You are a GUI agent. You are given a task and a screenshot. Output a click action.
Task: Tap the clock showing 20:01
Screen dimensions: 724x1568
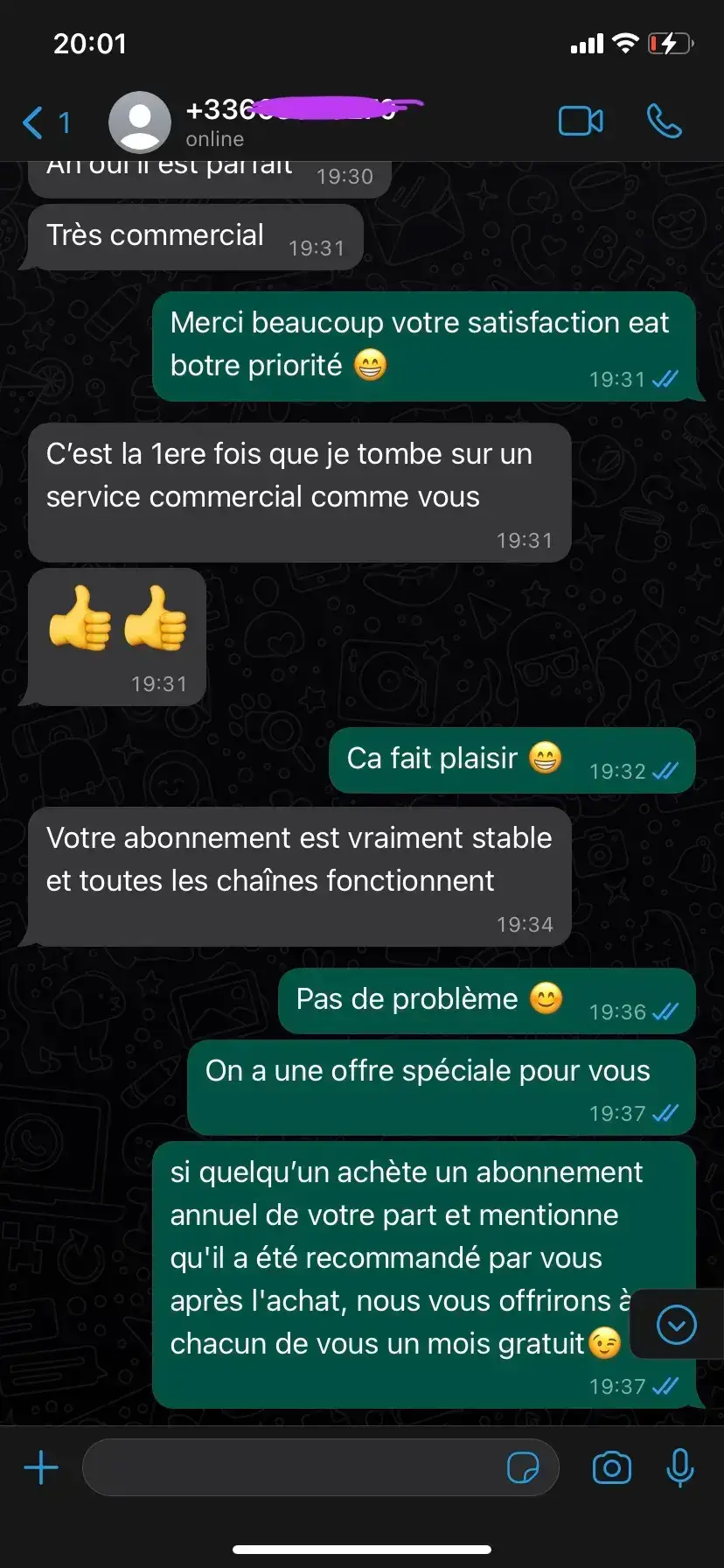(x=91, y=44)
